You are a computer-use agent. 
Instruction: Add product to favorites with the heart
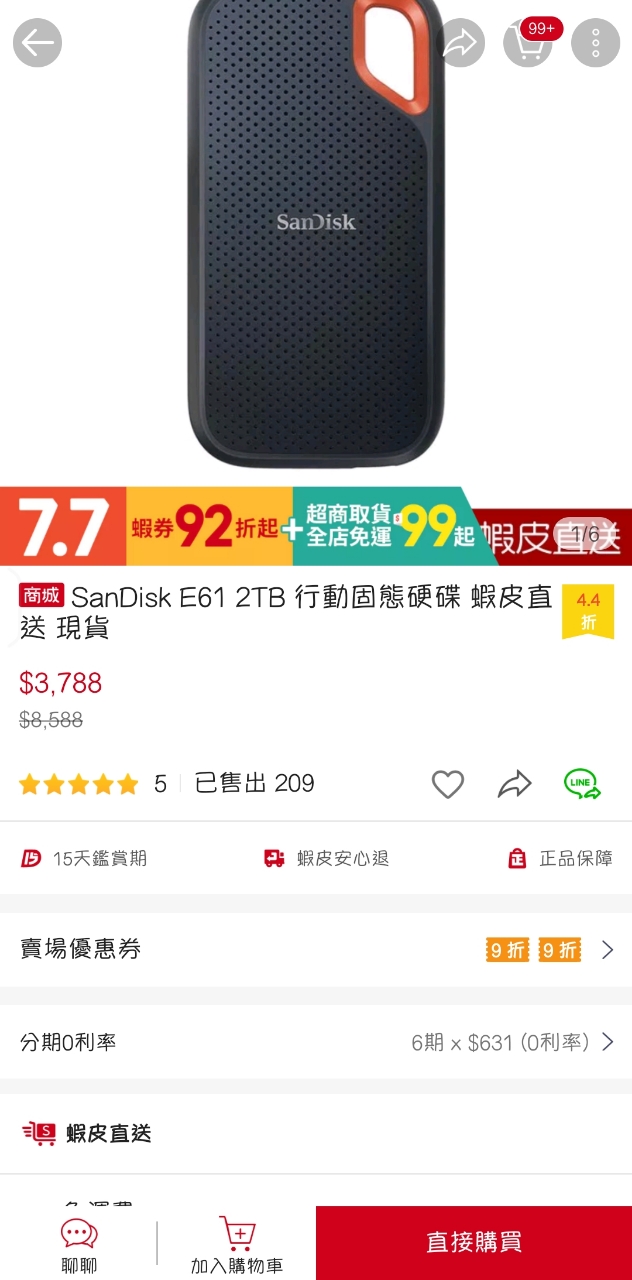click(x=447, y=785)
